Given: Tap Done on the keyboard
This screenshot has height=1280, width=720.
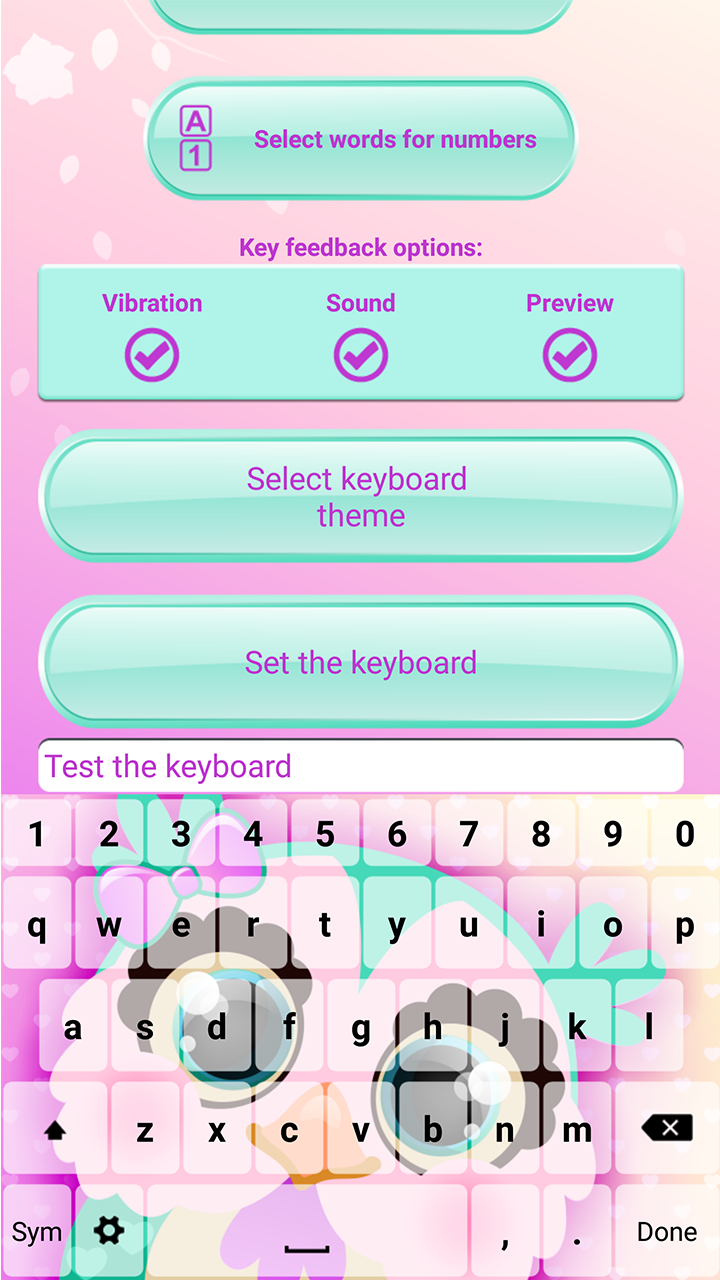Looking at the screenshot, I should (667, 1231).
